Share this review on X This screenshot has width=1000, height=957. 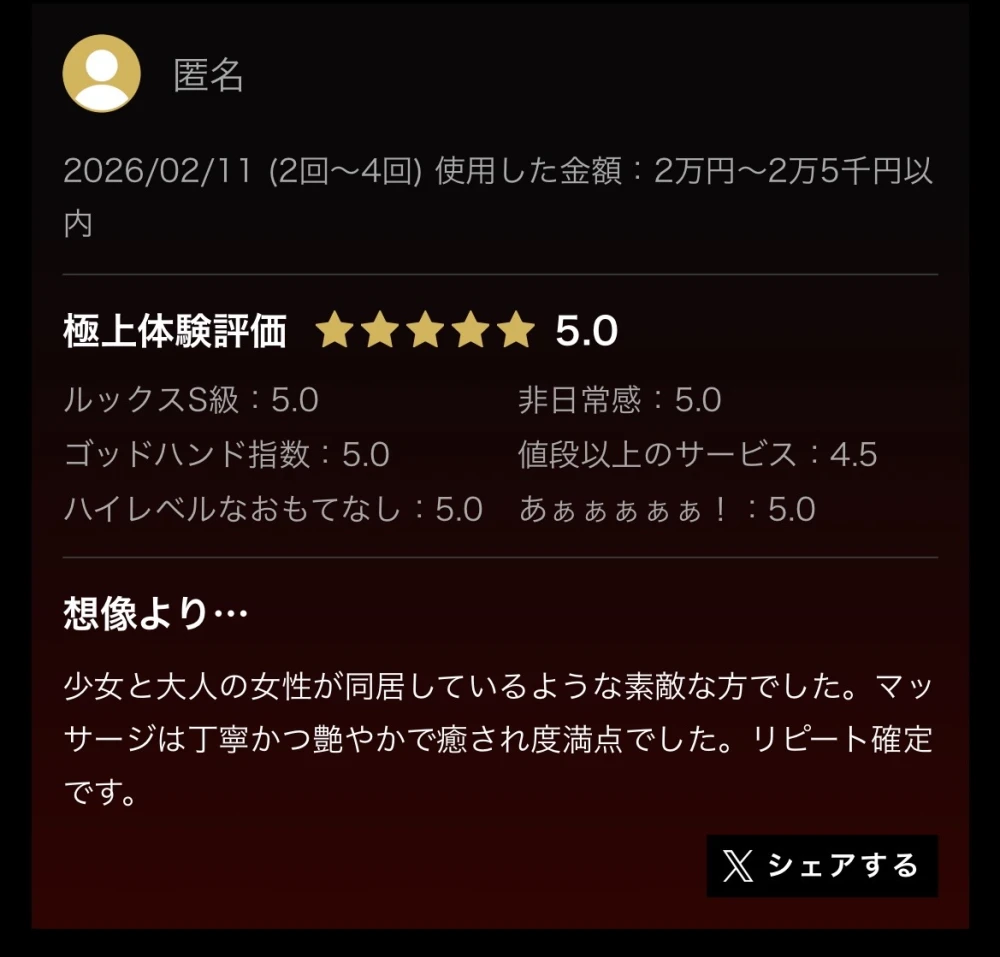pos(821,866)
